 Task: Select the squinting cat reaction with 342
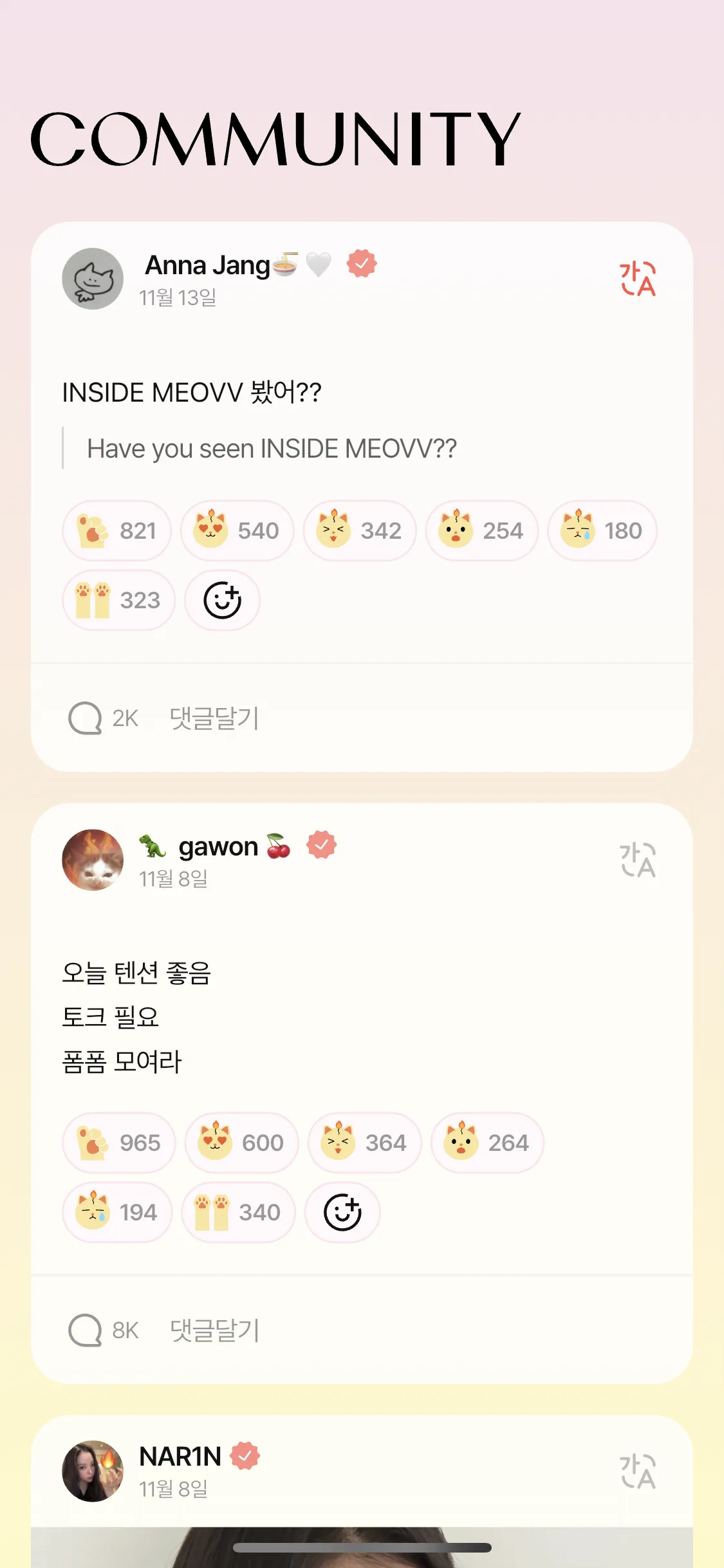point(360,531)
